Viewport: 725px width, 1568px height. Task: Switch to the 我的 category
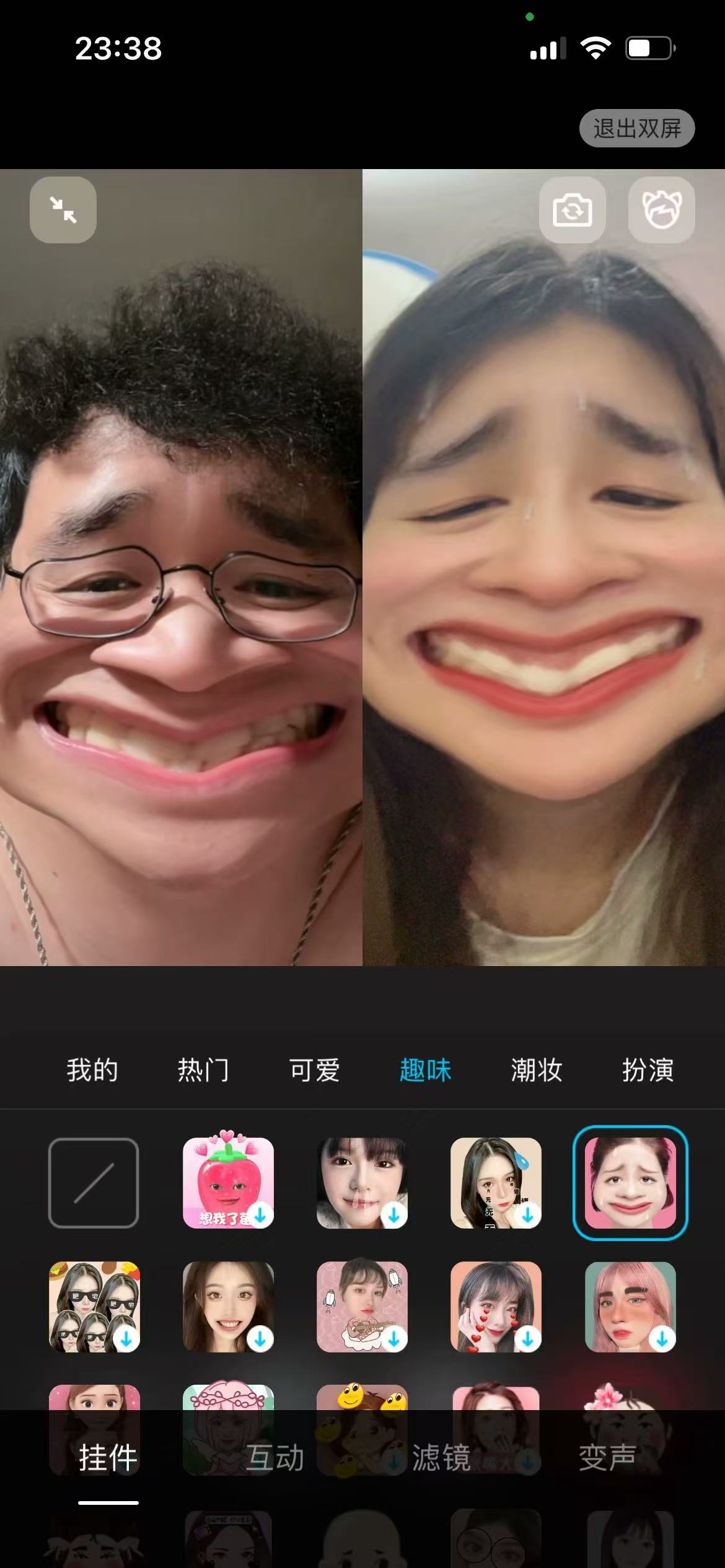(92, 1070)
